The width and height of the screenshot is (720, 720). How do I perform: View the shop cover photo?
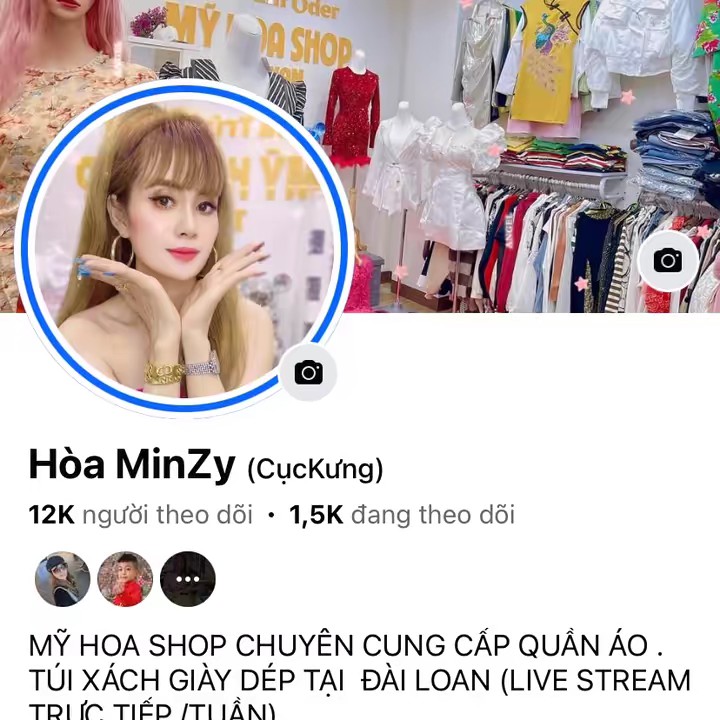tap(520, 150)
